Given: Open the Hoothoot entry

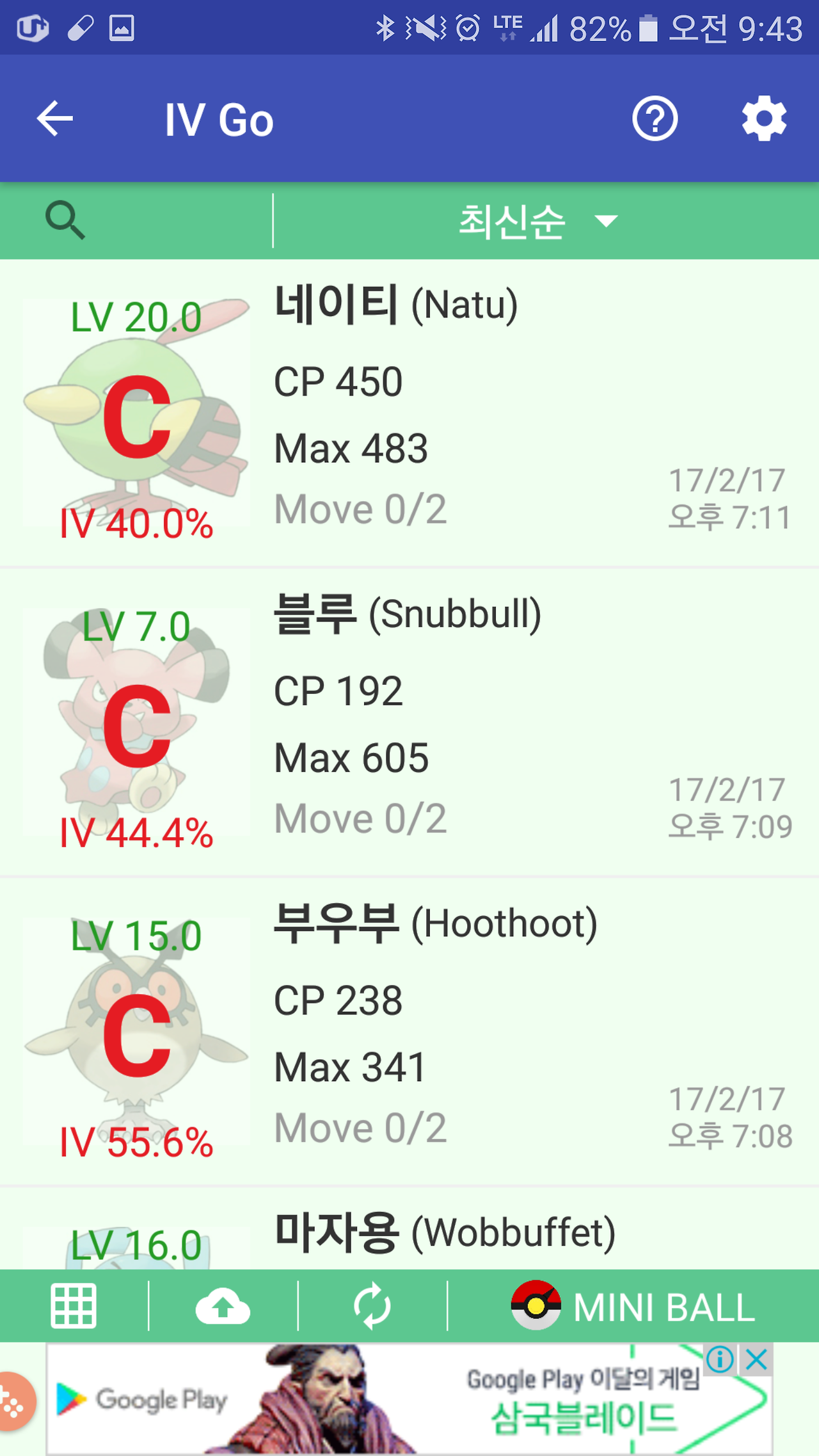Looking at the screenshot, I should [409, 1032].
